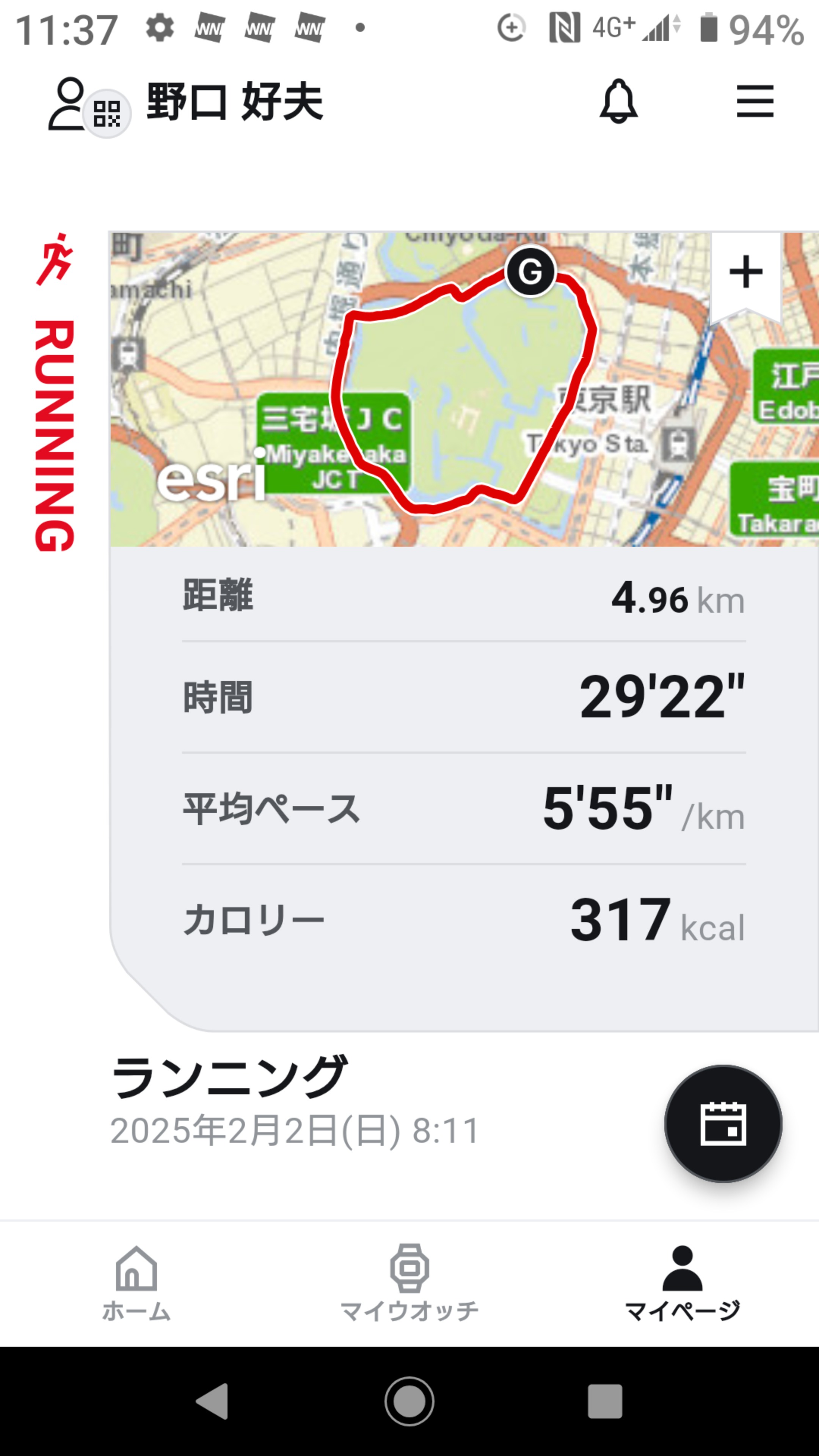Open the running route map

[x=430, y=395]
